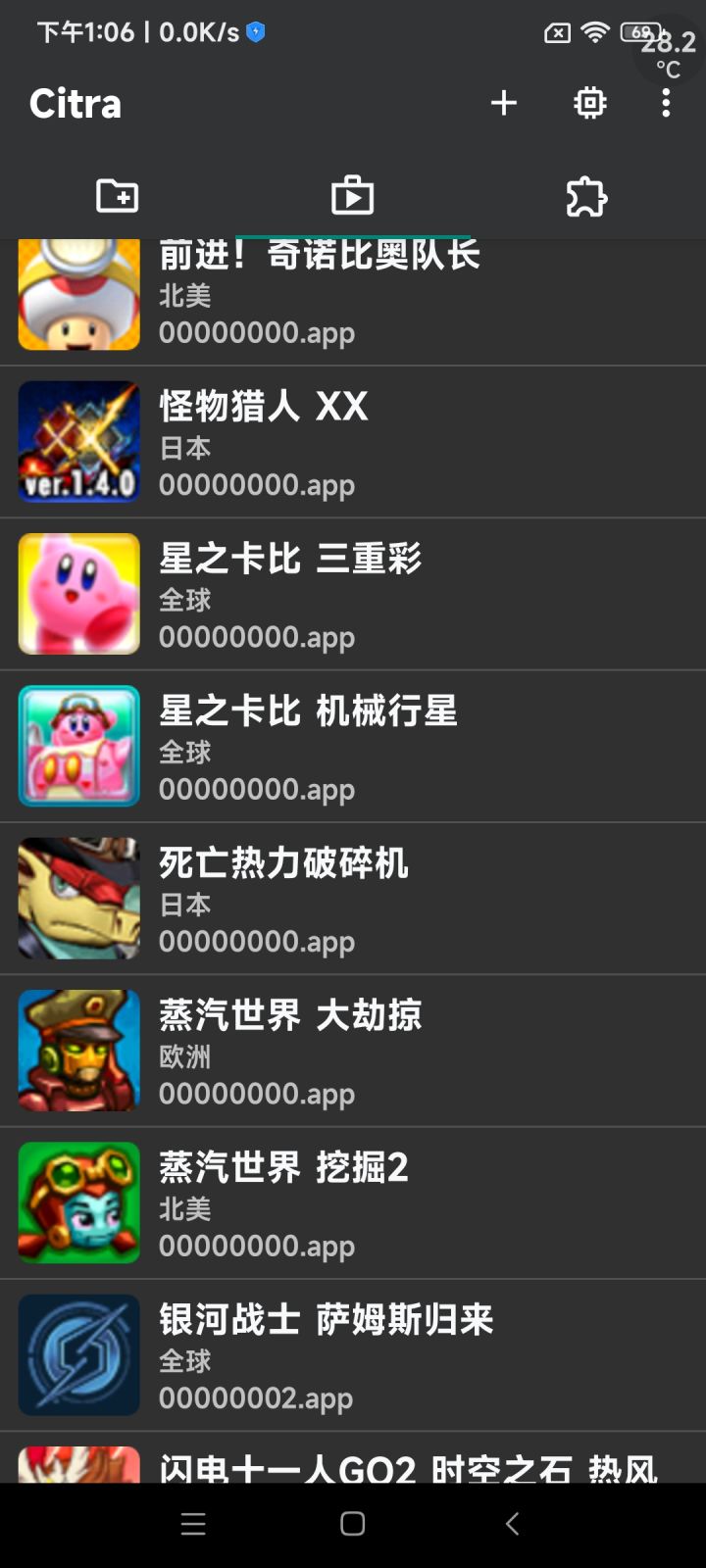The width and height of the screenshot is (706, 1568).
Task: Select 前进！奇诺比奥队长 at the top
Action: (x=353, y=294)
